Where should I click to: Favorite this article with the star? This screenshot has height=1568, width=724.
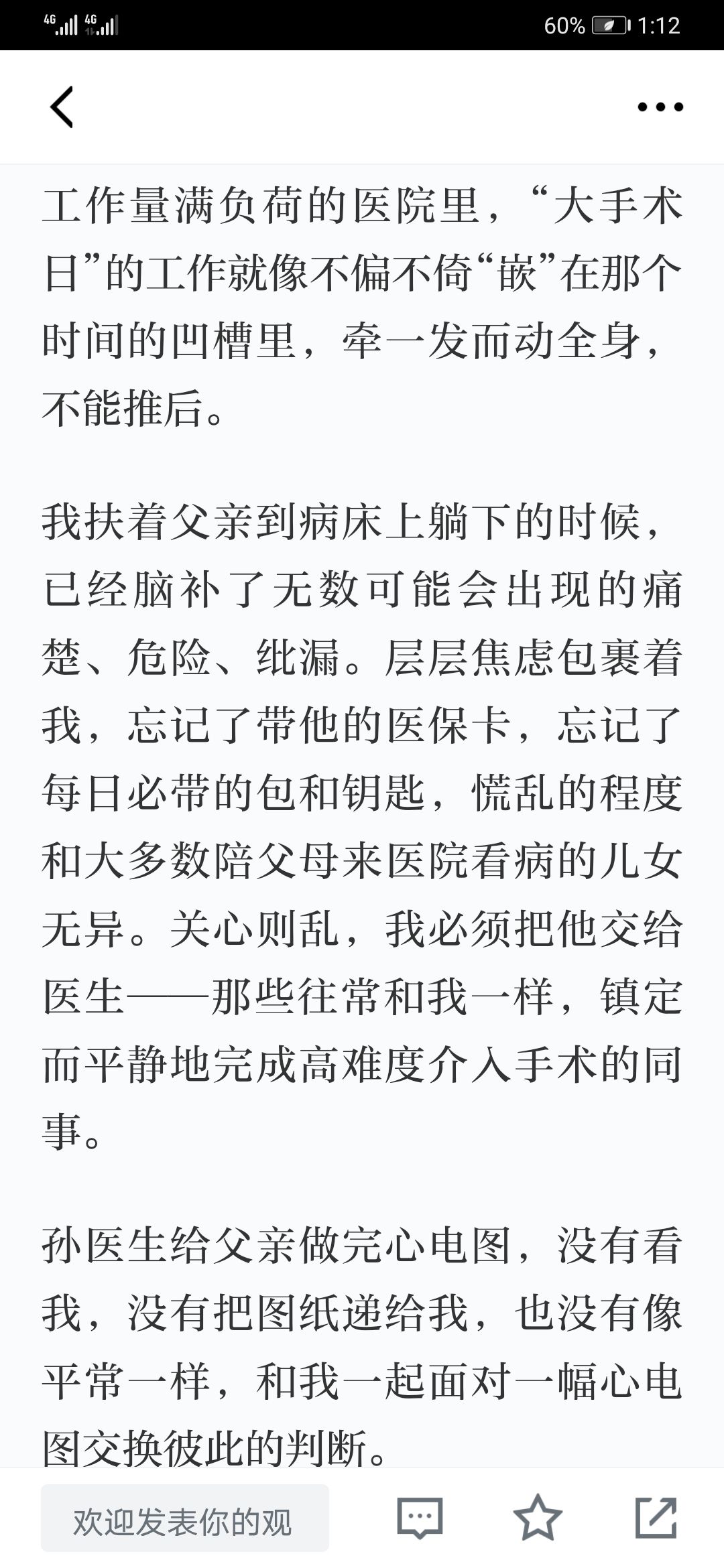pos(538,1517)
